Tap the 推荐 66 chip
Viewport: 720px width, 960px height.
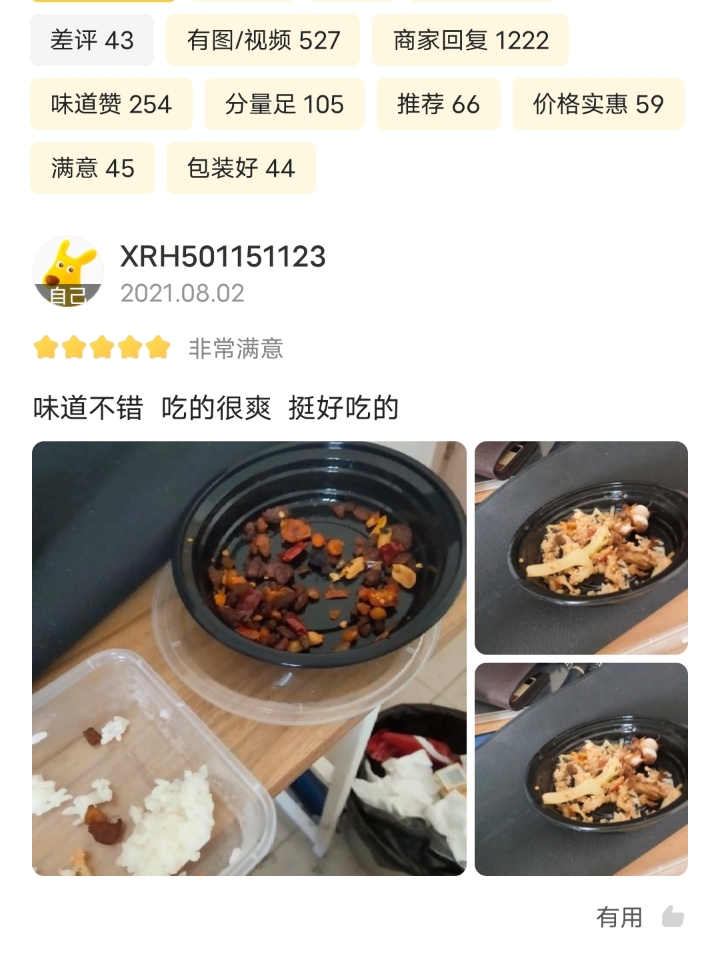(x=438, y=105)
